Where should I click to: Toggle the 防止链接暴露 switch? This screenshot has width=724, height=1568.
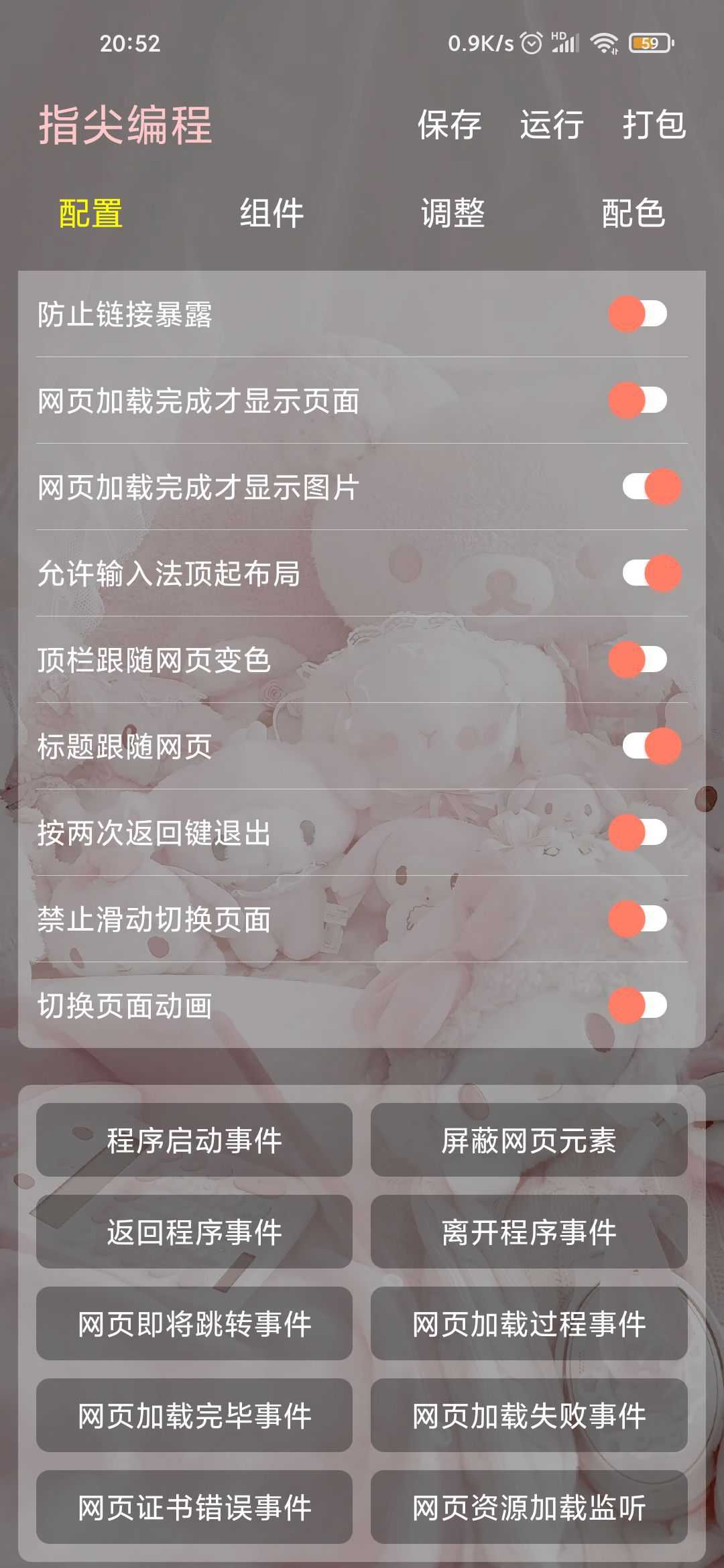coord(639,314)
